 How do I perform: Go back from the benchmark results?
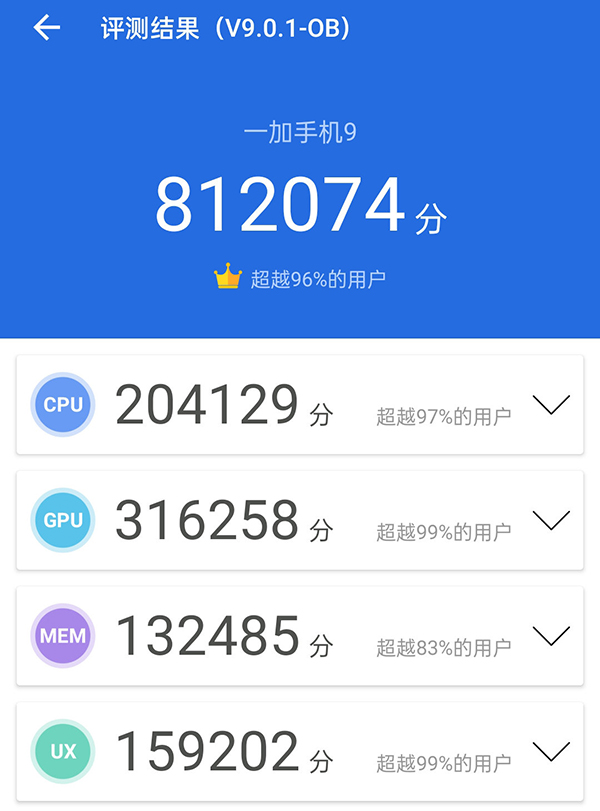(46, 28)
